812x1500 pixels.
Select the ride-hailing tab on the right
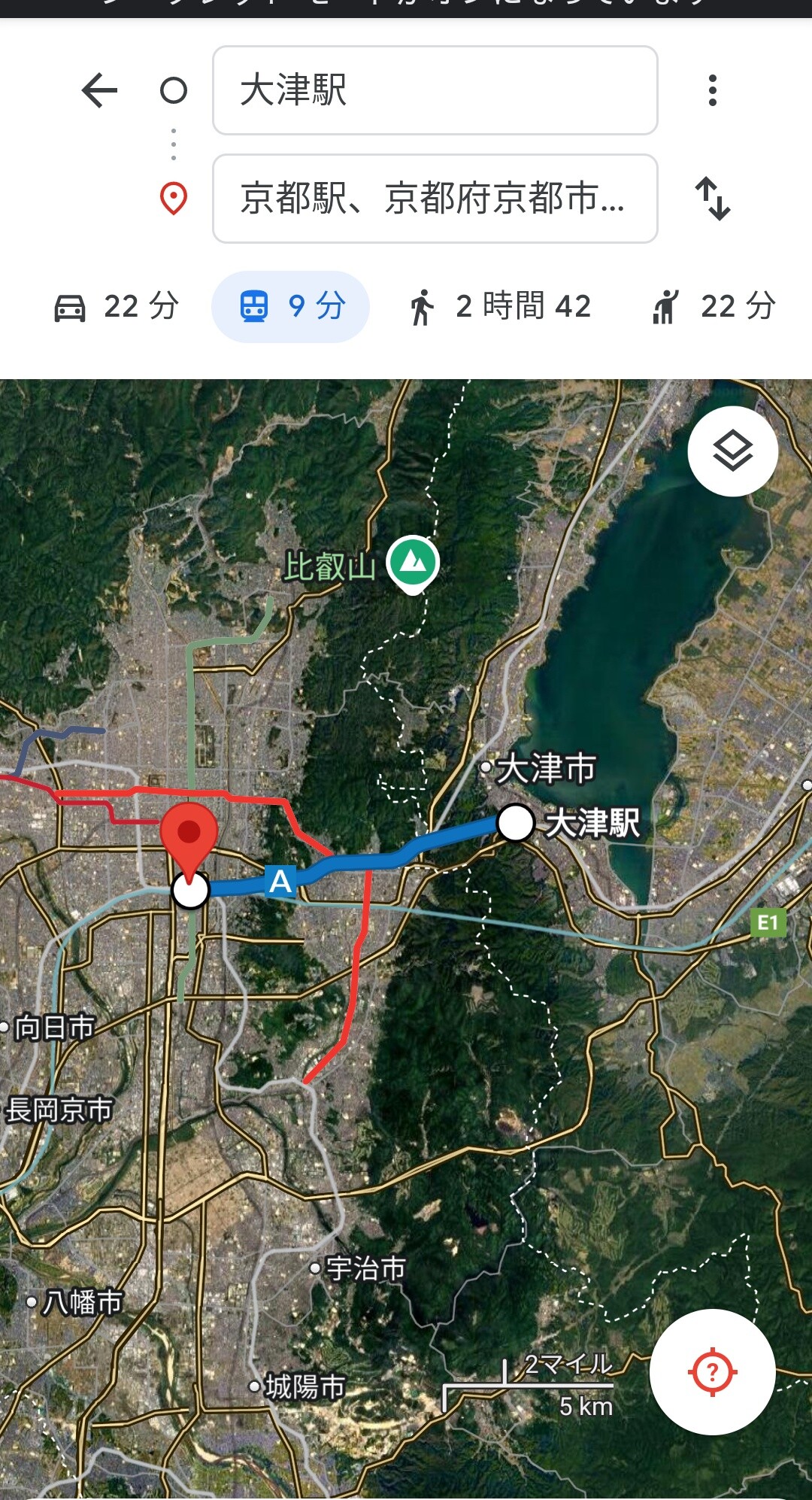point(714,307)
